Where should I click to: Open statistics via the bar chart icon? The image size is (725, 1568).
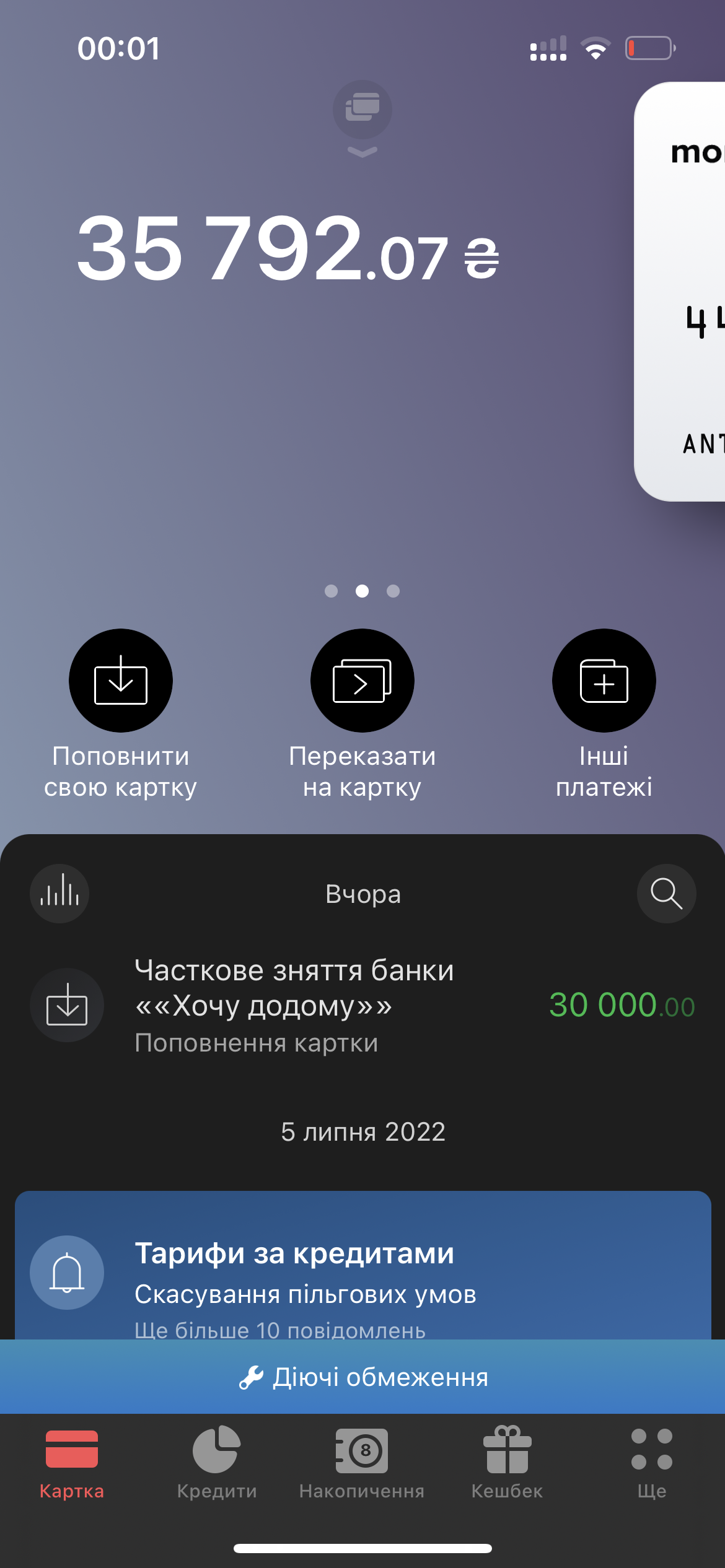(59, 894)
